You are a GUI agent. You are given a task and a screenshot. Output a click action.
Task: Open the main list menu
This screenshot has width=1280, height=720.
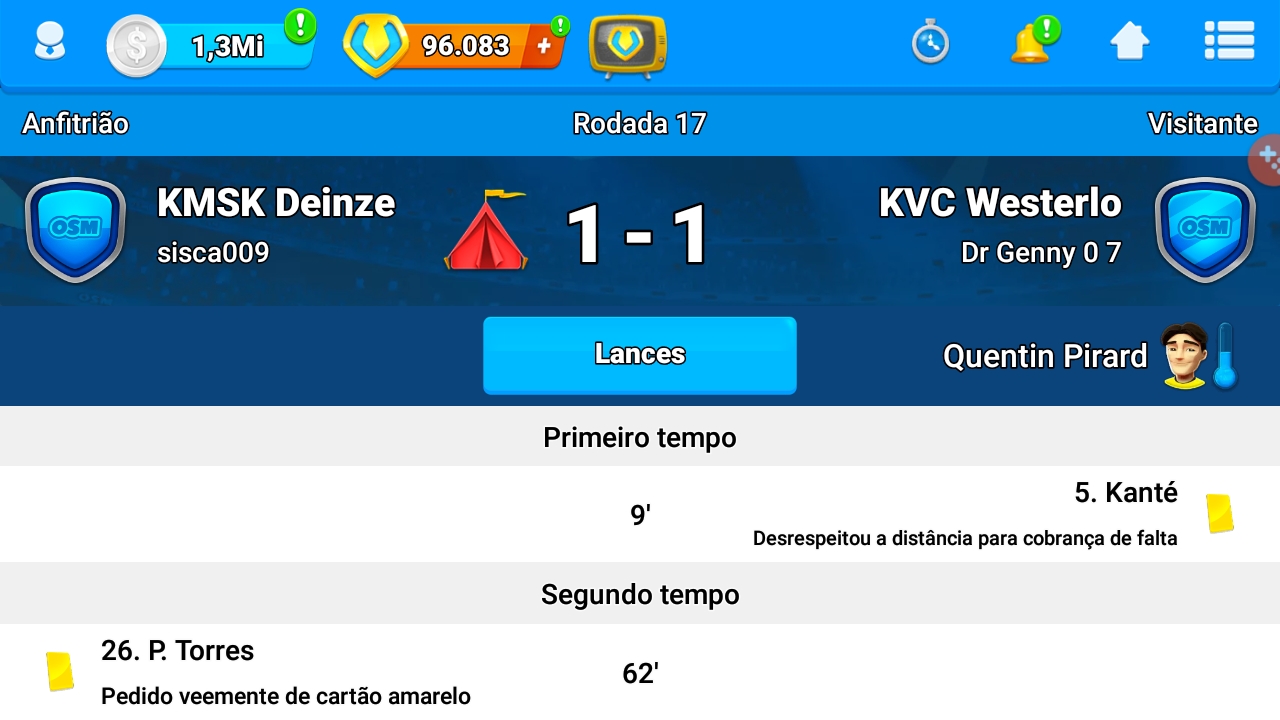(x=1229, y=43)
